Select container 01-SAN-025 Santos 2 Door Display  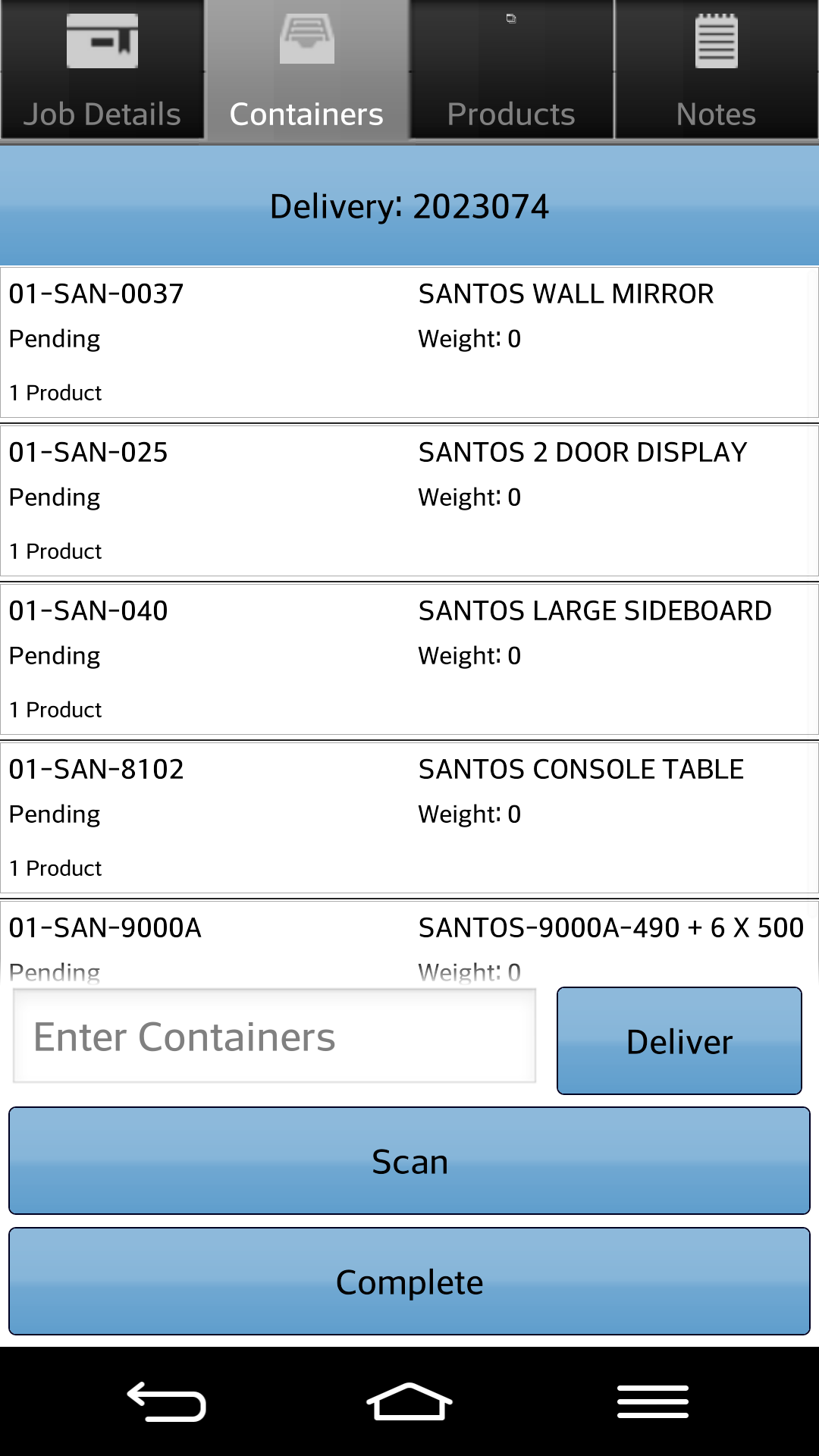coord(409,500)
